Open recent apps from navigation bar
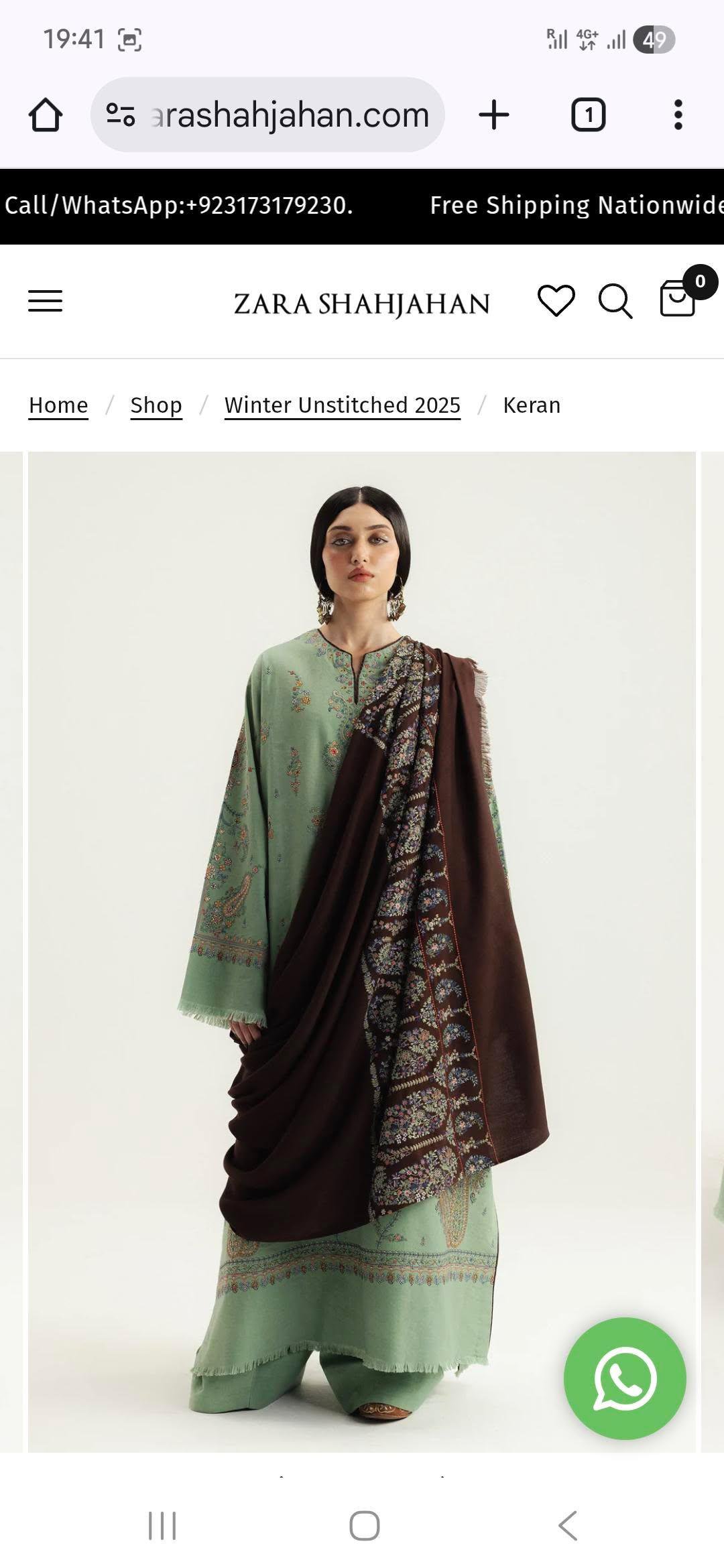The width and height of the screenshot is (724, 1568). (162, 1526)
